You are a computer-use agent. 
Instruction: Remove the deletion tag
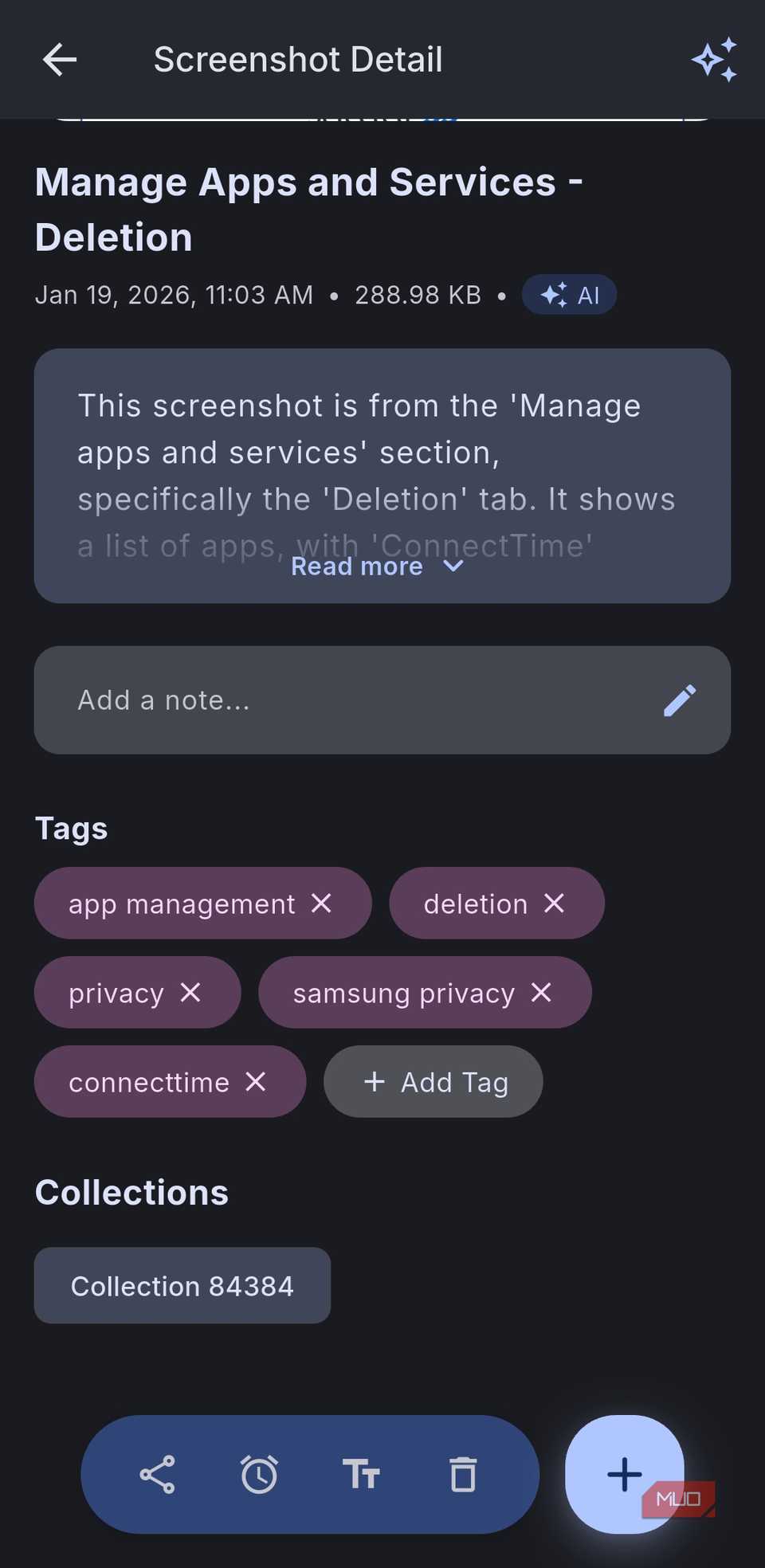[x=554, y=904]
